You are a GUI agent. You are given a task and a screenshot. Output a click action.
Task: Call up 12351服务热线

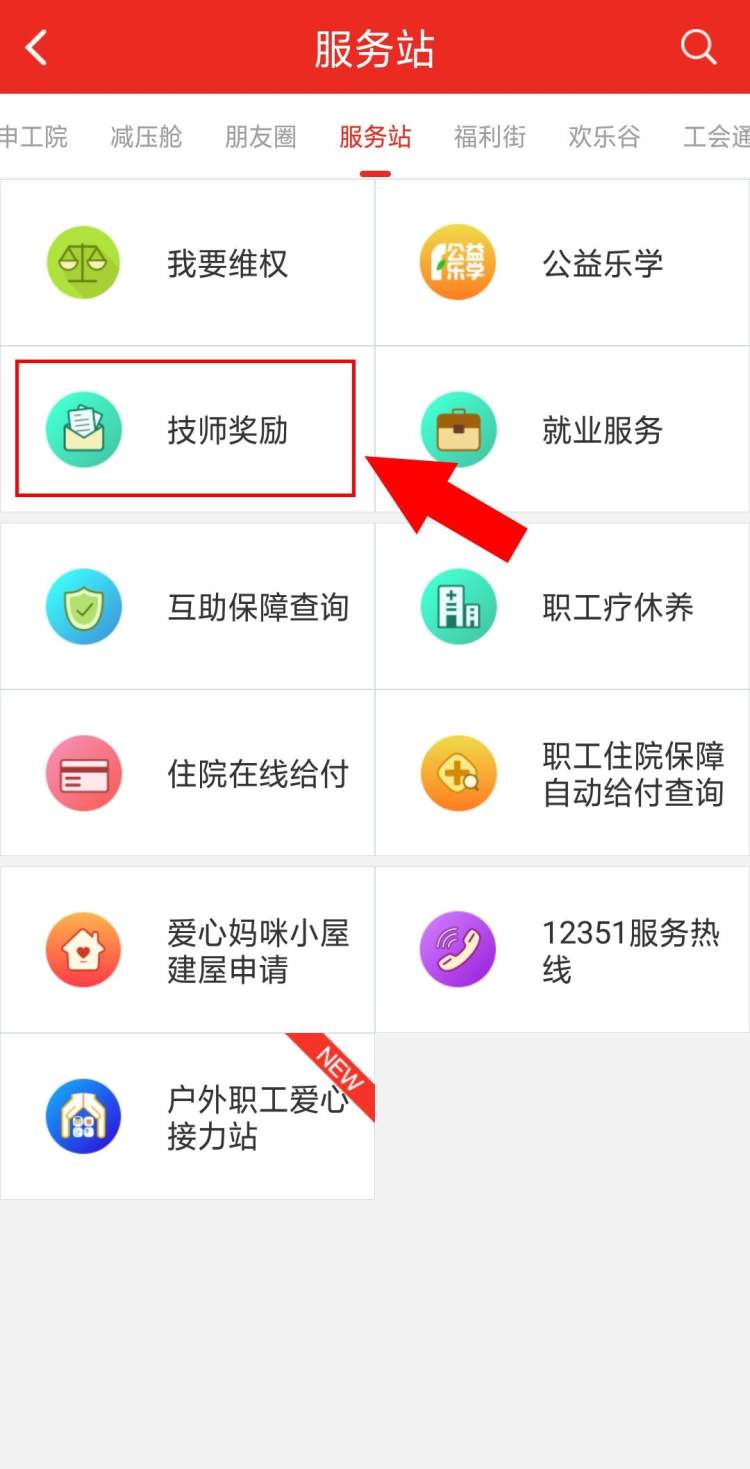click(x=562, y=950)
